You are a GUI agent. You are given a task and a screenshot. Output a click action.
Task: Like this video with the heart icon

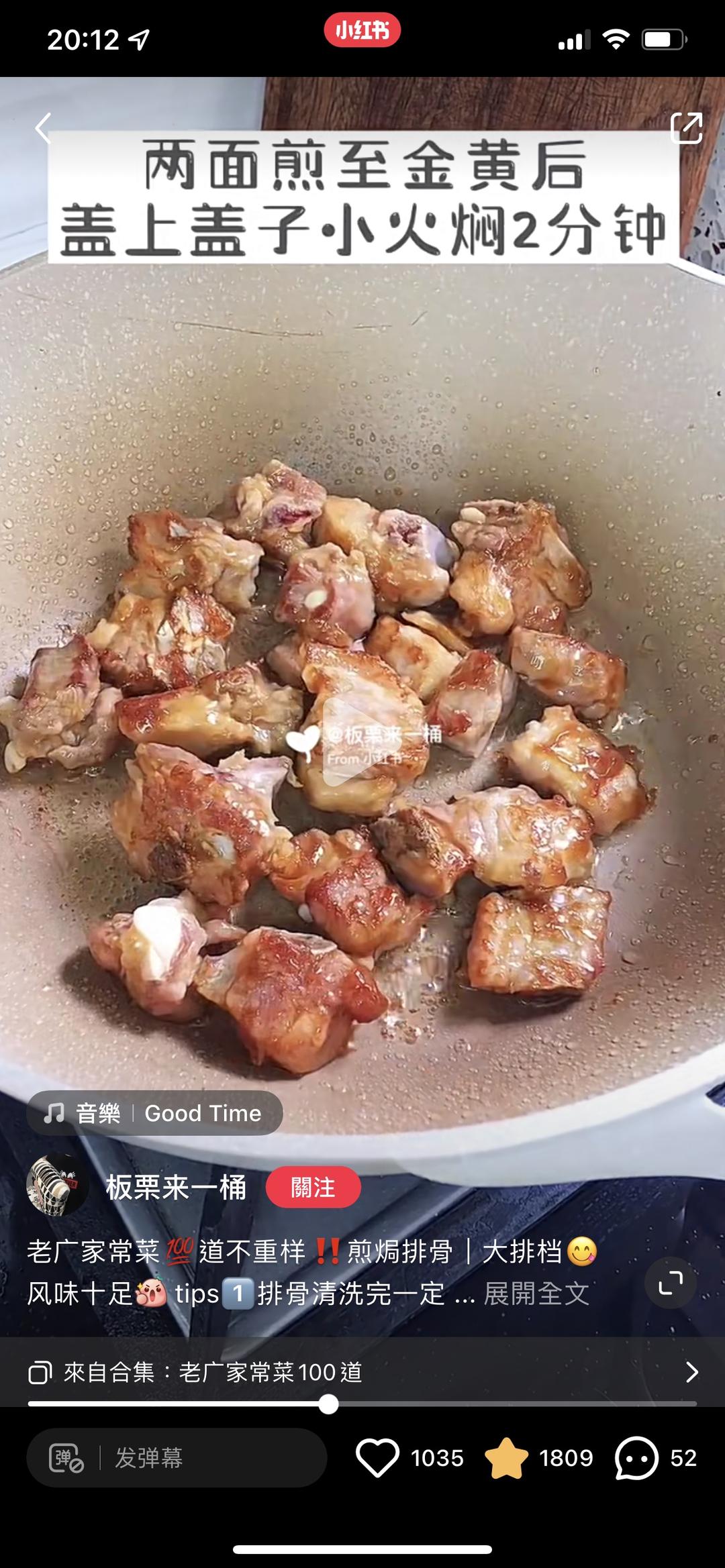click(377, 1457)
